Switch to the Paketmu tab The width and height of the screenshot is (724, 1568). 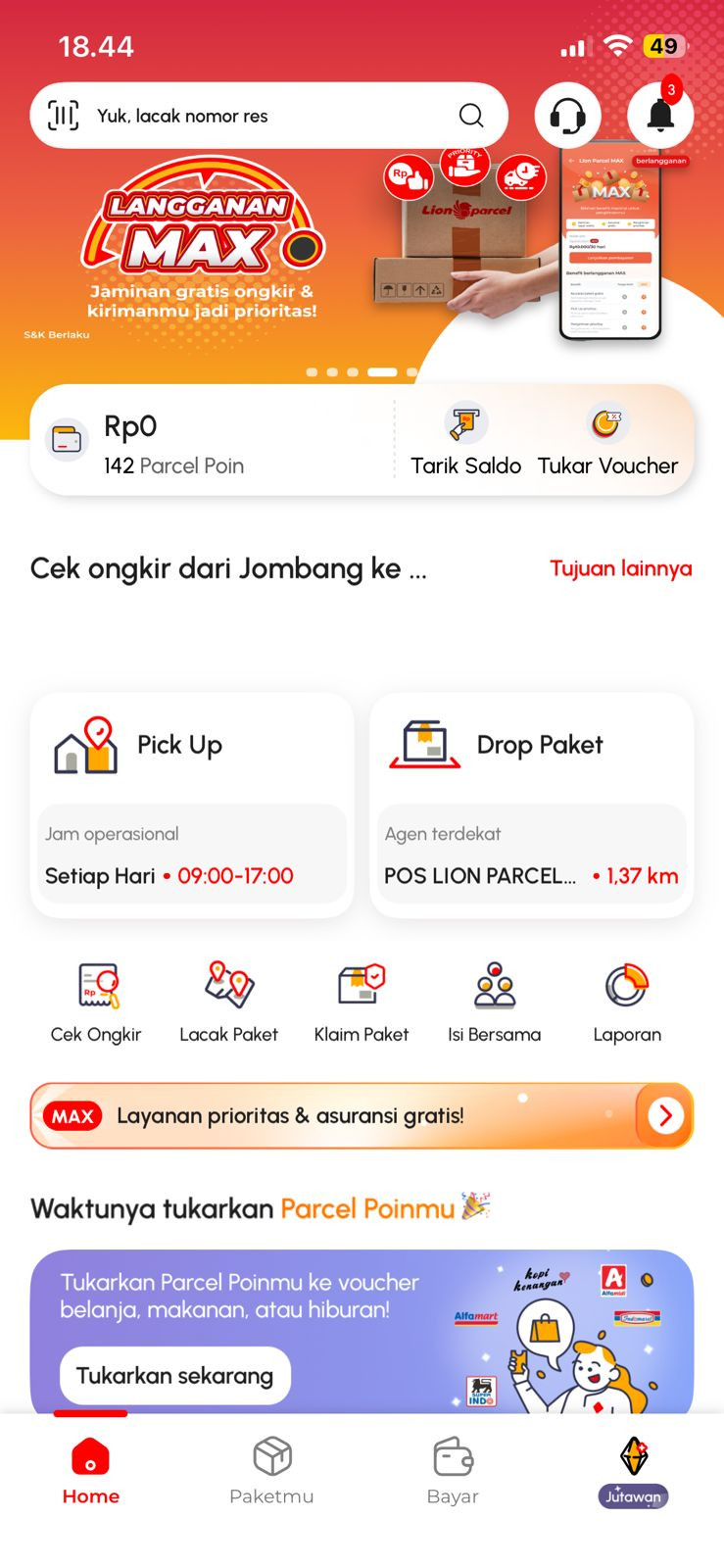tap(271, 1470)
